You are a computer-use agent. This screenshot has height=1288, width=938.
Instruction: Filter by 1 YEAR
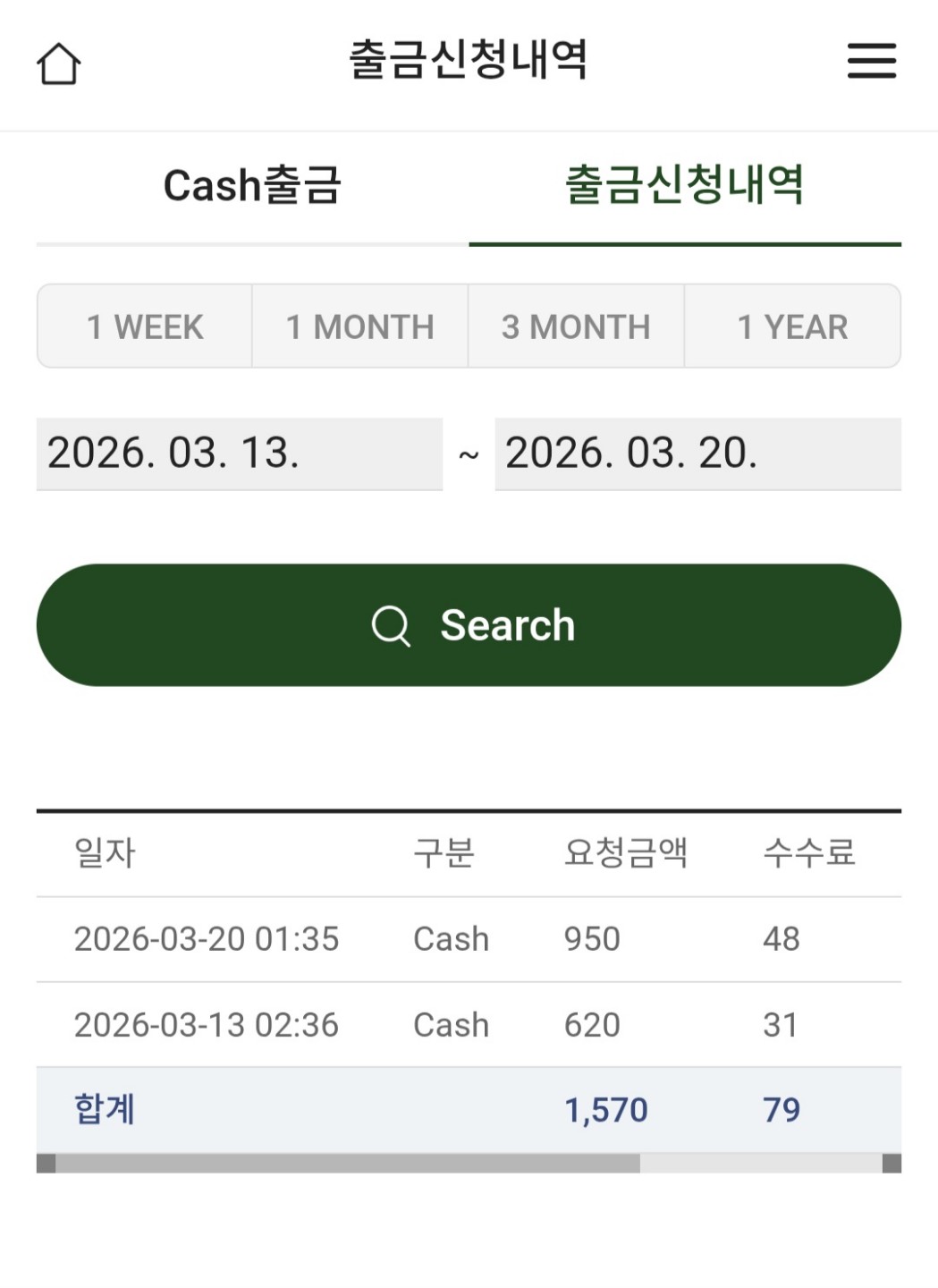pyautogui.click(x=792, y=326)
